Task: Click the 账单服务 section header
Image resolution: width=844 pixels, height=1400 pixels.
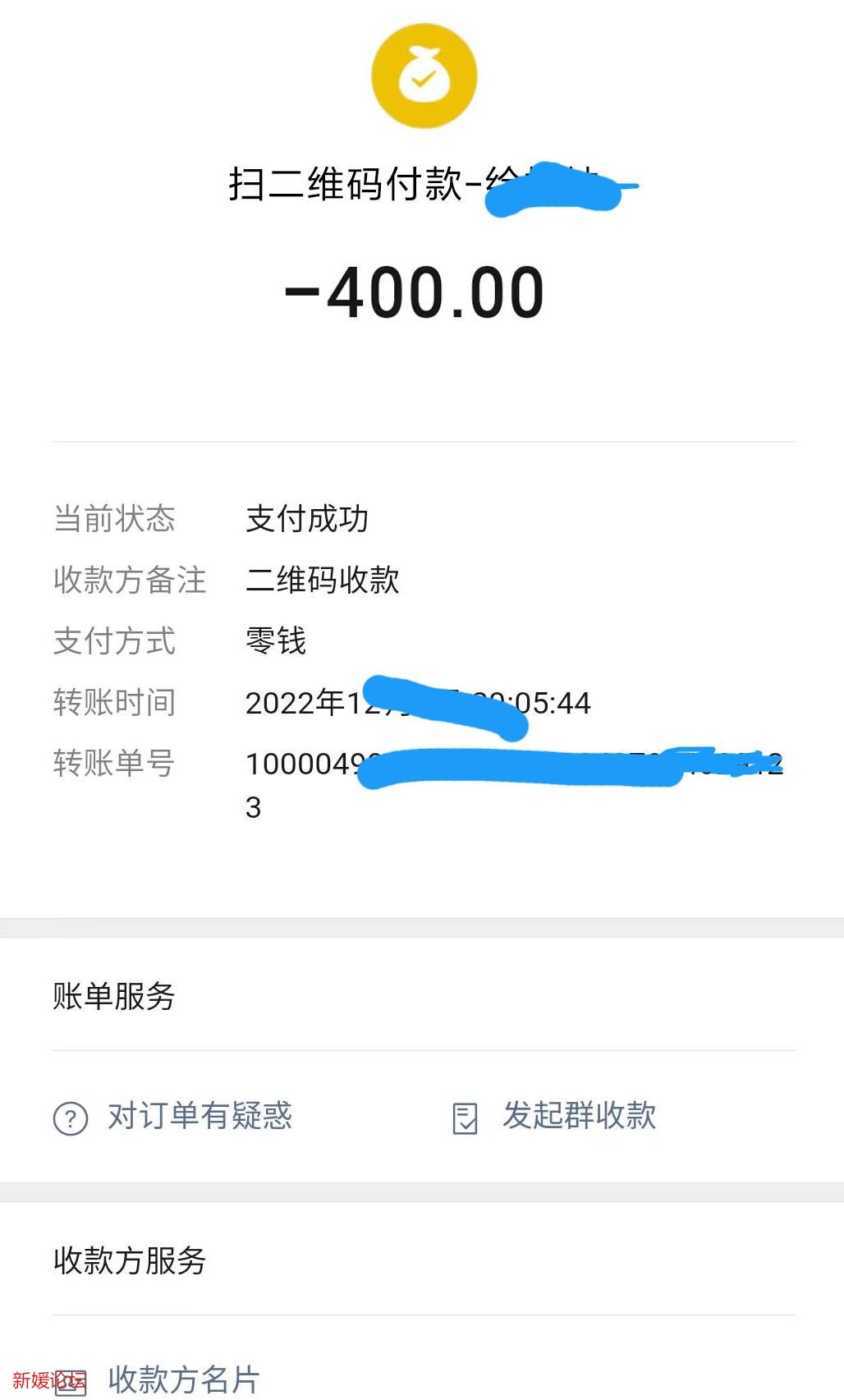Action: coord(113,997)
